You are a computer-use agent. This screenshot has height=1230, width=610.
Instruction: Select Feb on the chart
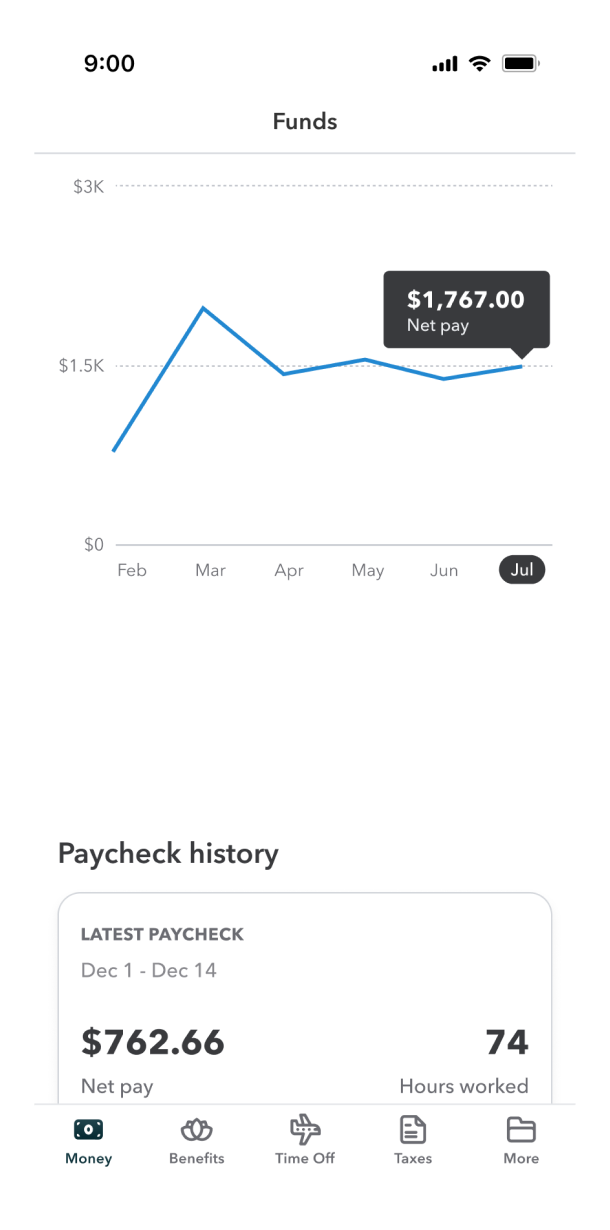coord(132,570)
